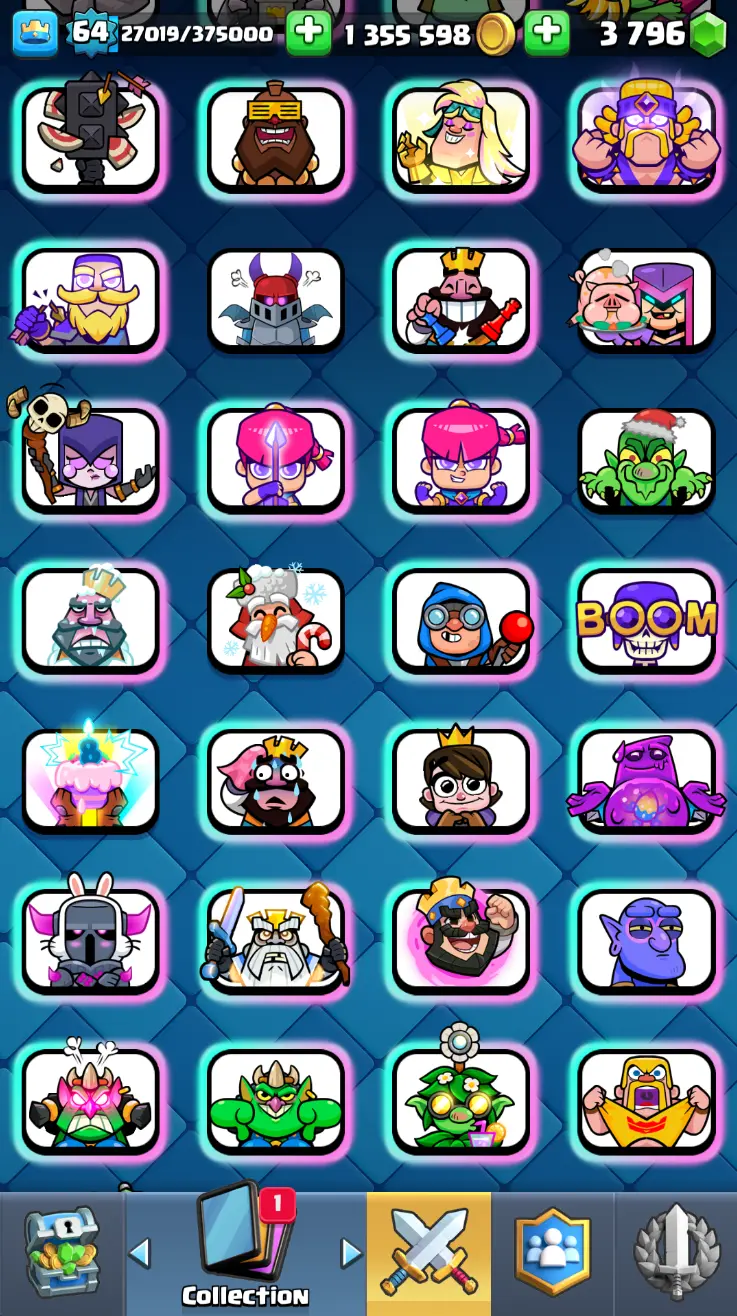The image size is (737, 1316).
Task: Open the Events sword-and-wreath tab
Action: (676, 1253)
